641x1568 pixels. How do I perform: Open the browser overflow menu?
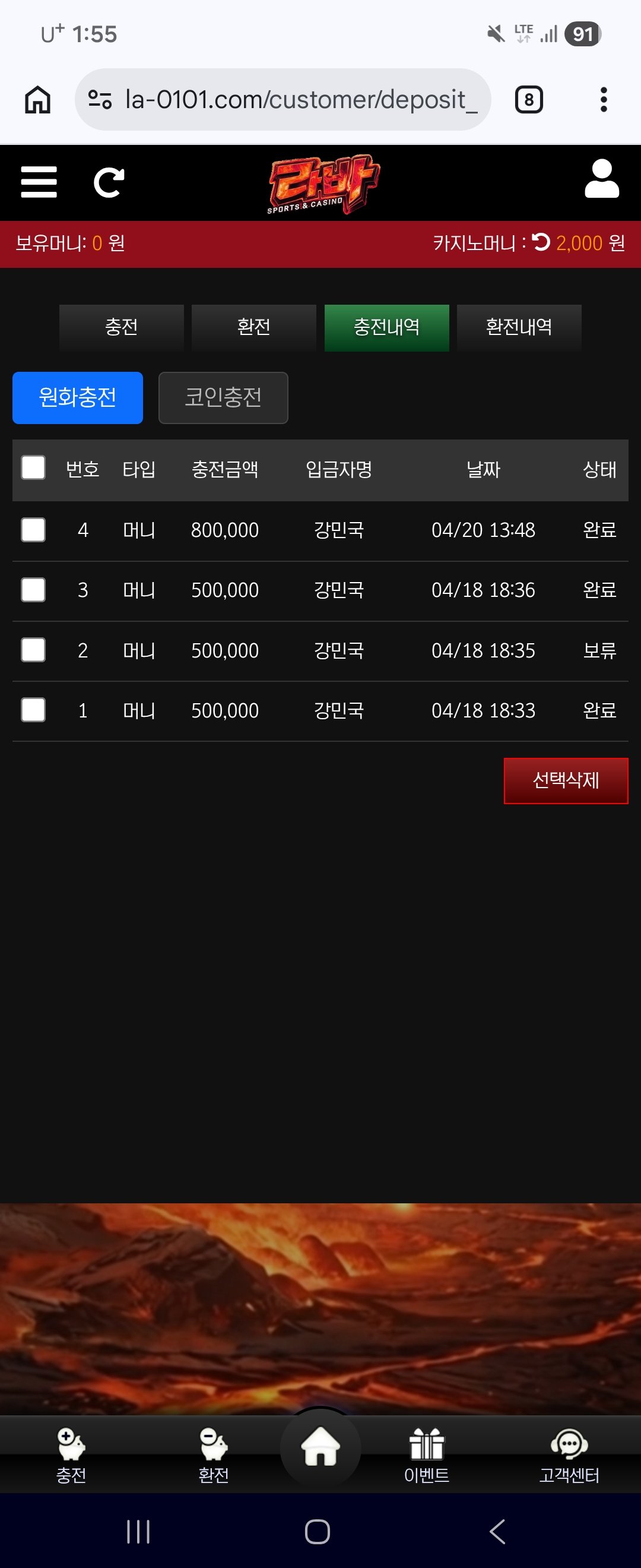tap(603, 100)
